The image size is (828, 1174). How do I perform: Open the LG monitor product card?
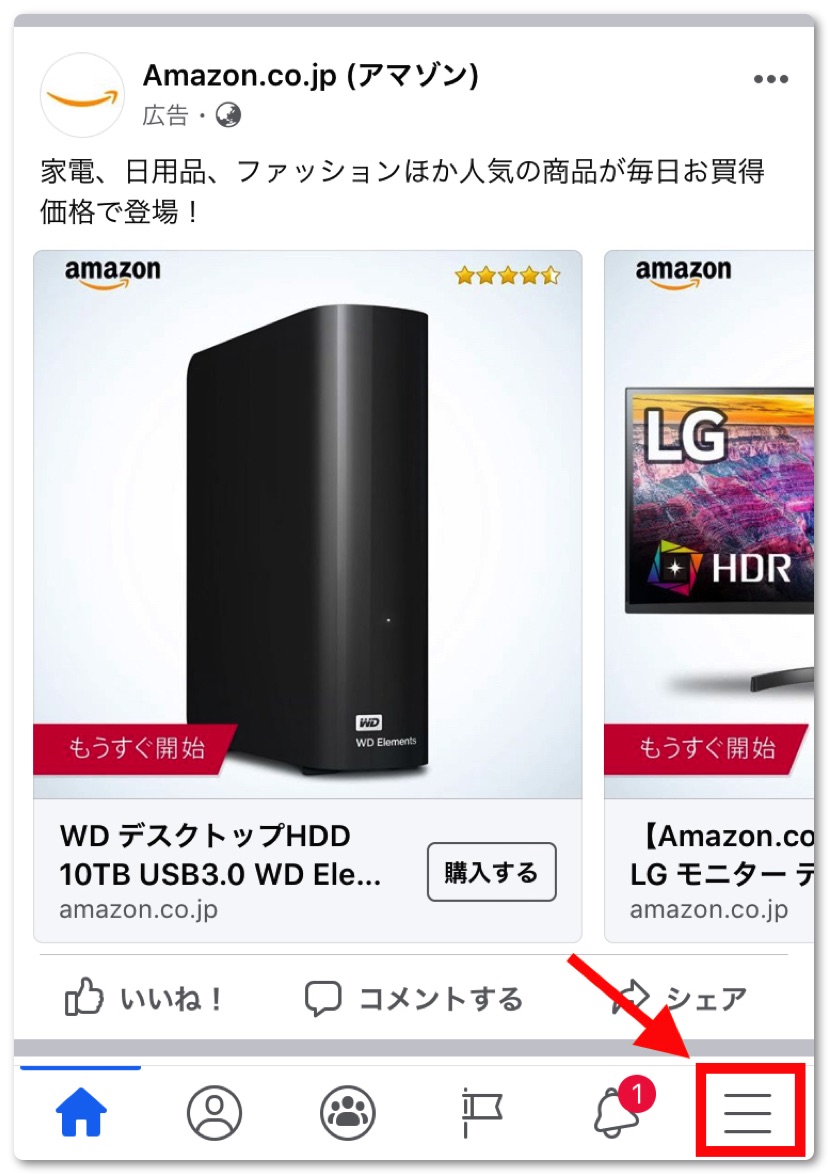point(710,525)
